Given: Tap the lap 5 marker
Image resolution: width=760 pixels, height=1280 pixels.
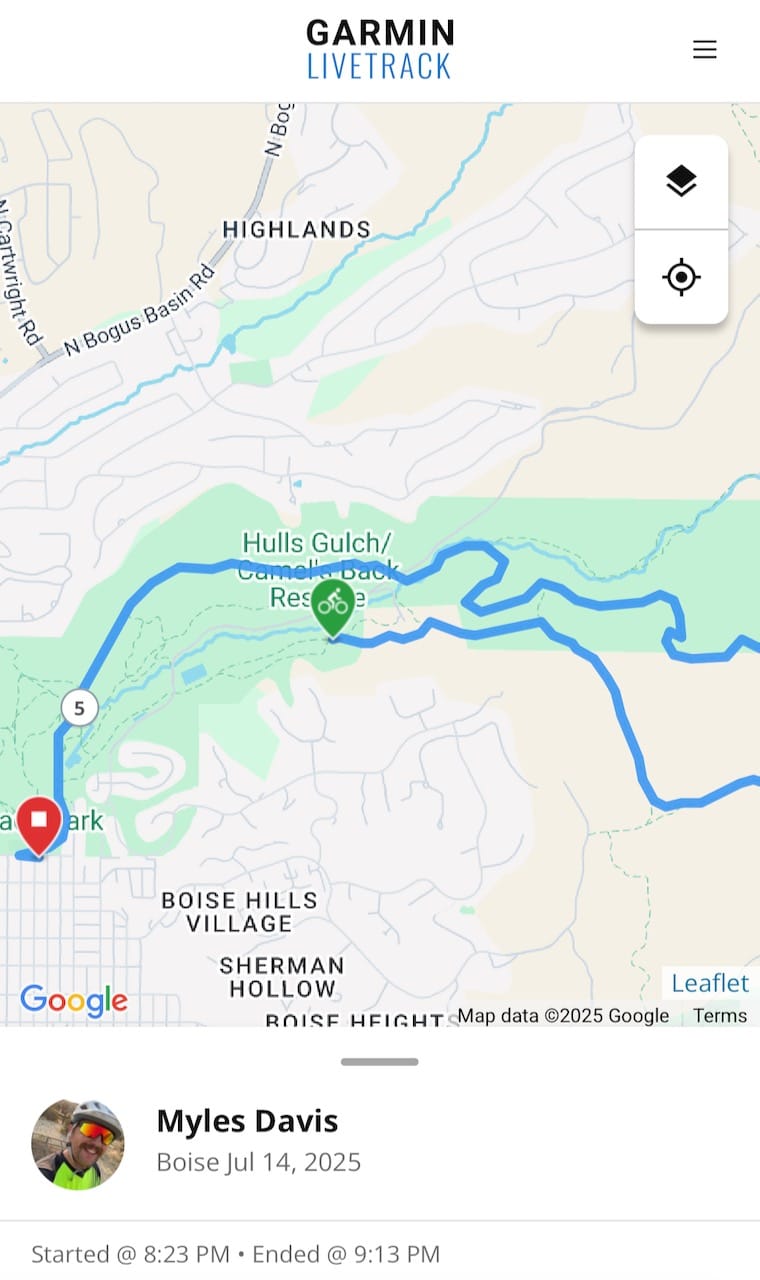Looking at the screenshot, I should 79,709.
